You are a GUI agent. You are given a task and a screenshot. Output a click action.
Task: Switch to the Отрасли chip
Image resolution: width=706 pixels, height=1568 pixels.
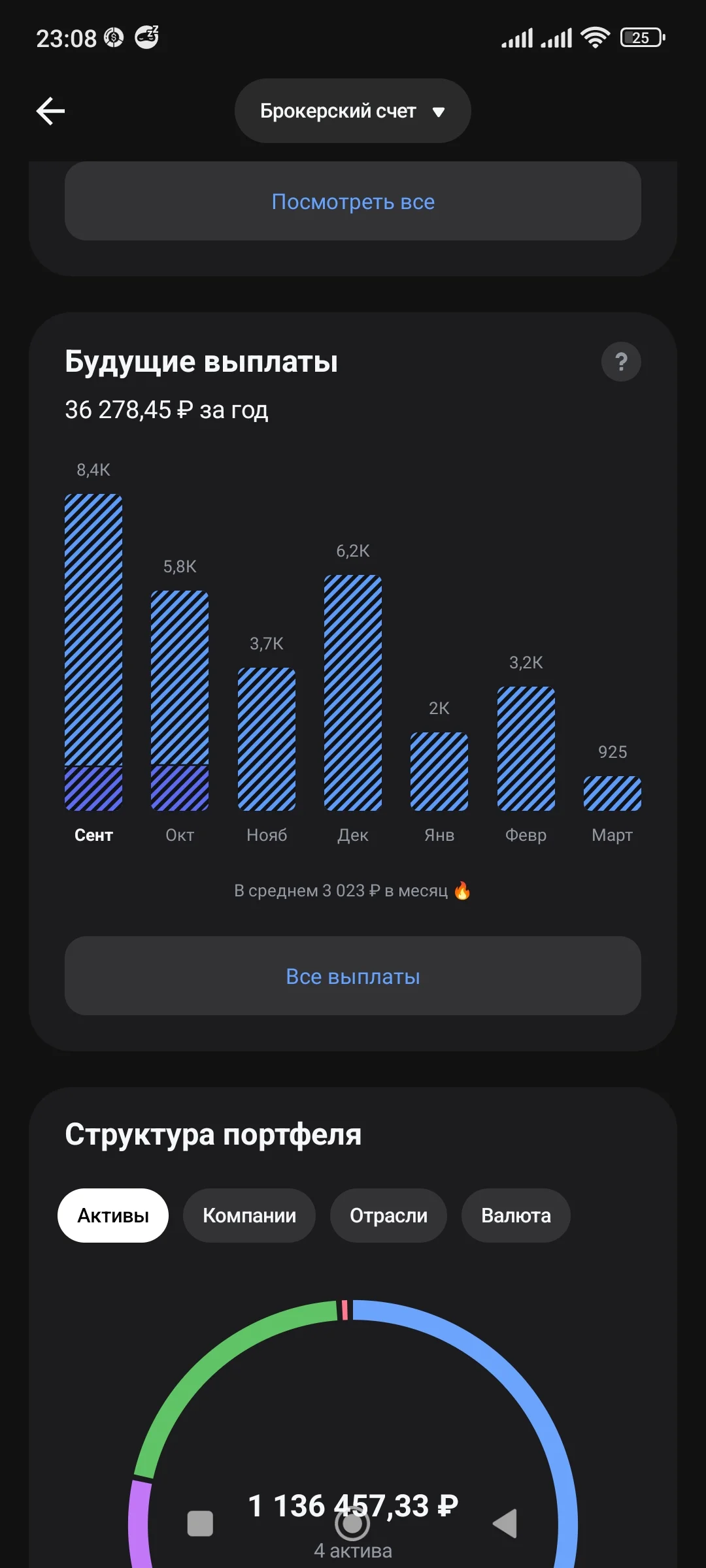coord(388,1215)
